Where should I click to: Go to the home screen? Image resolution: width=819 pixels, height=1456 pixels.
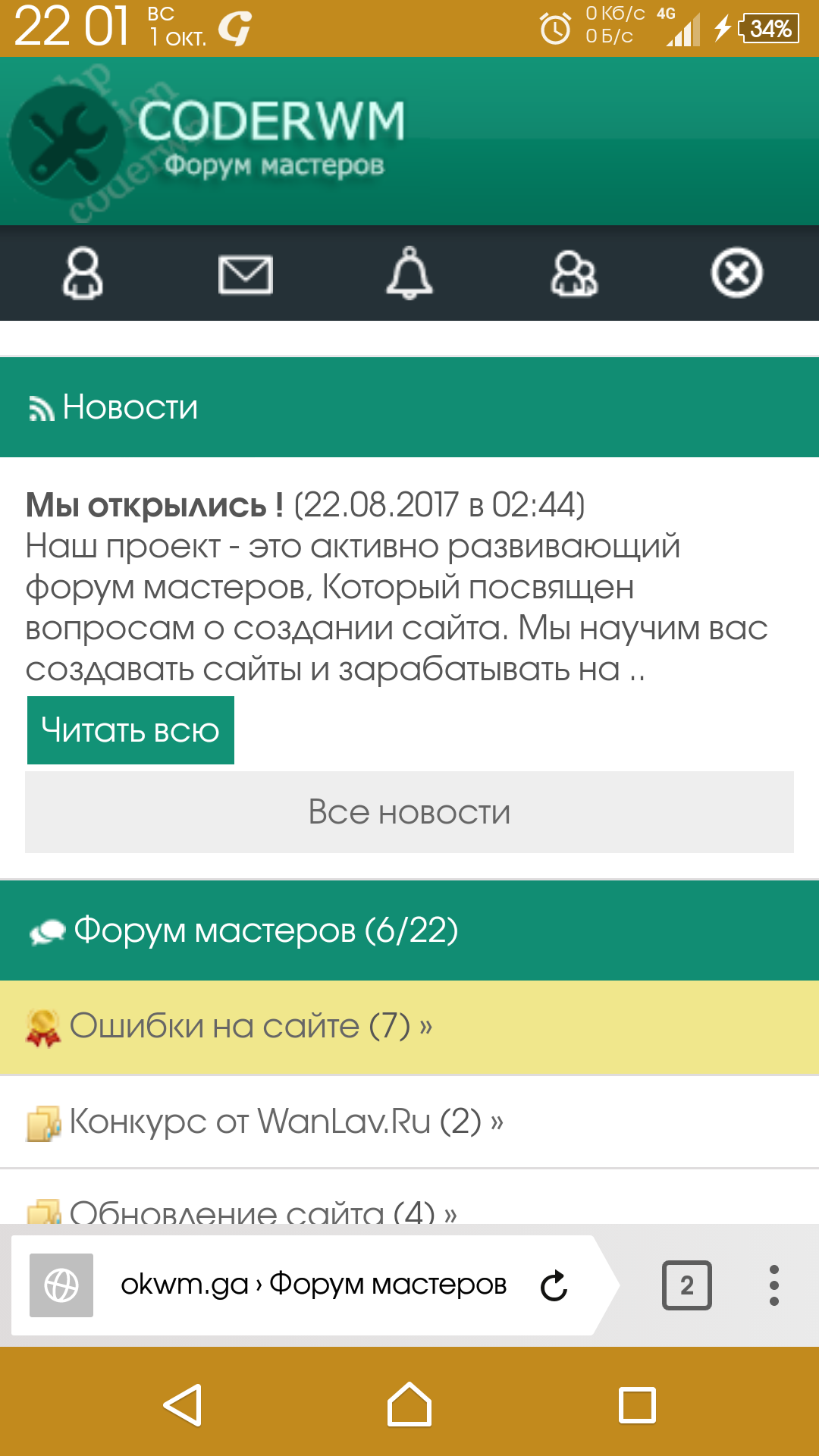pos(409,1405)
